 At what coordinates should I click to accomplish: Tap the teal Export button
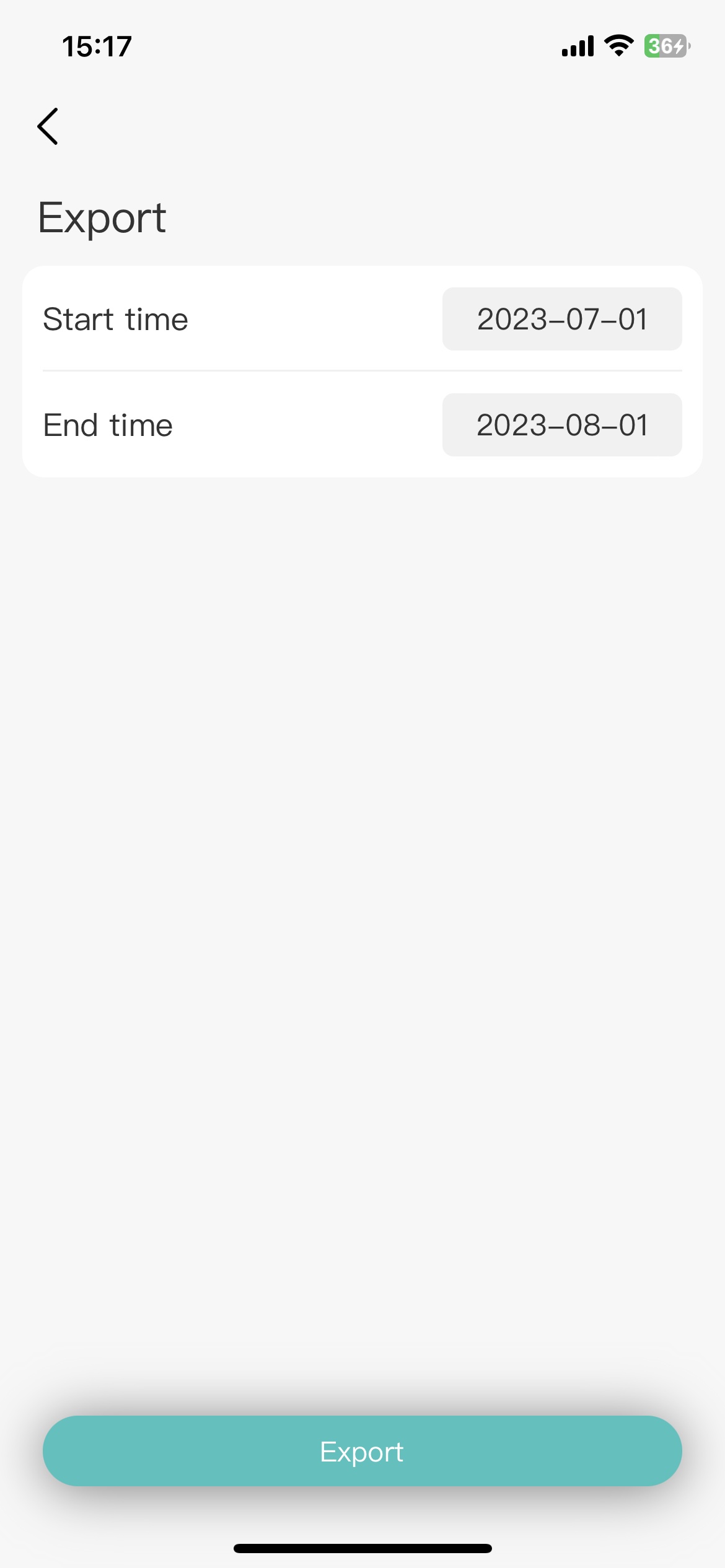[x=362, y=1451]
